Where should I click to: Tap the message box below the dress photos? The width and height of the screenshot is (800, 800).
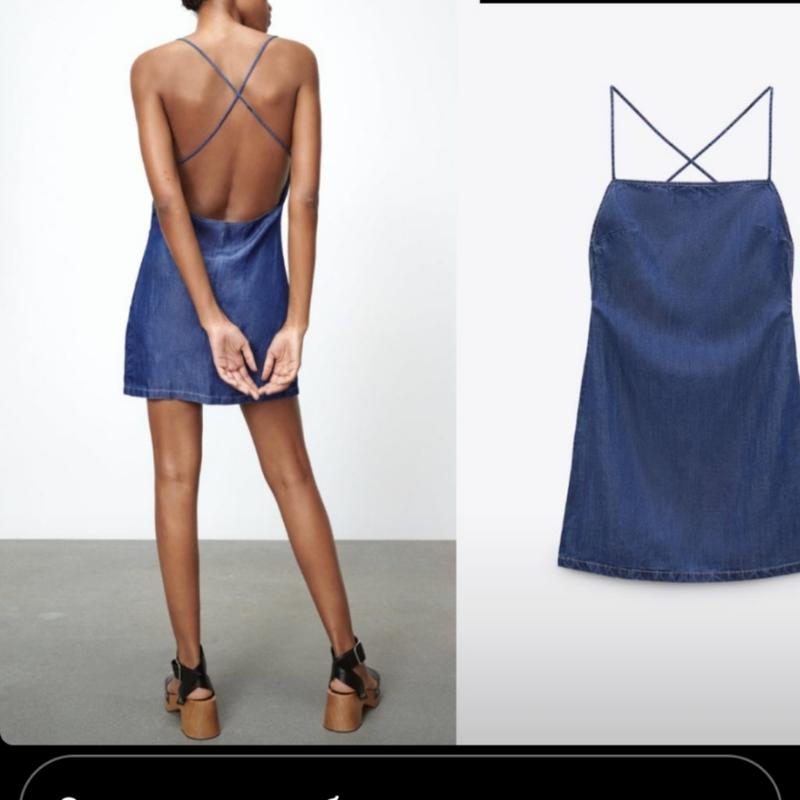pyautogui.click(x=400, y=781)
